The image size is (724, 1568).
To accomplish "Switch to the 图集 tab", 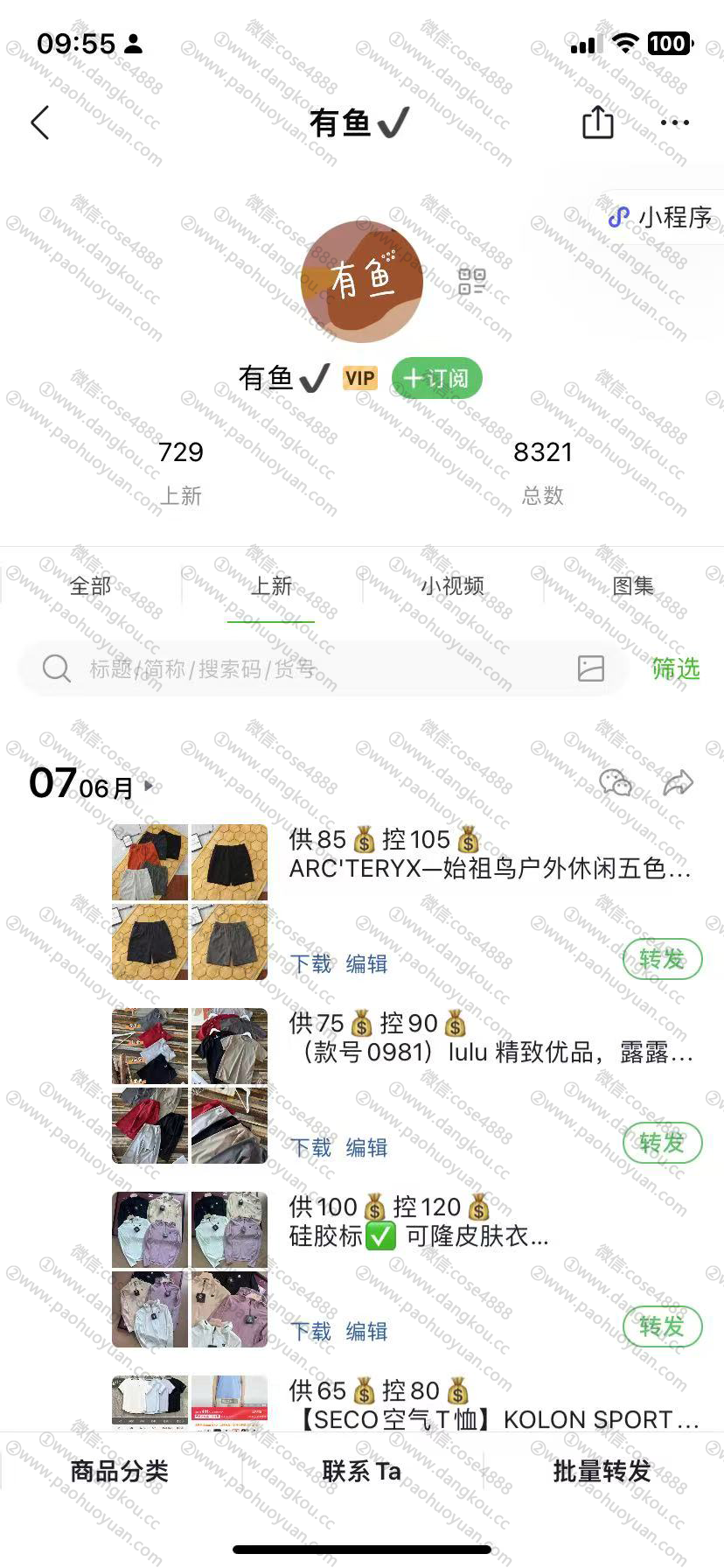I will click(633, 585).
